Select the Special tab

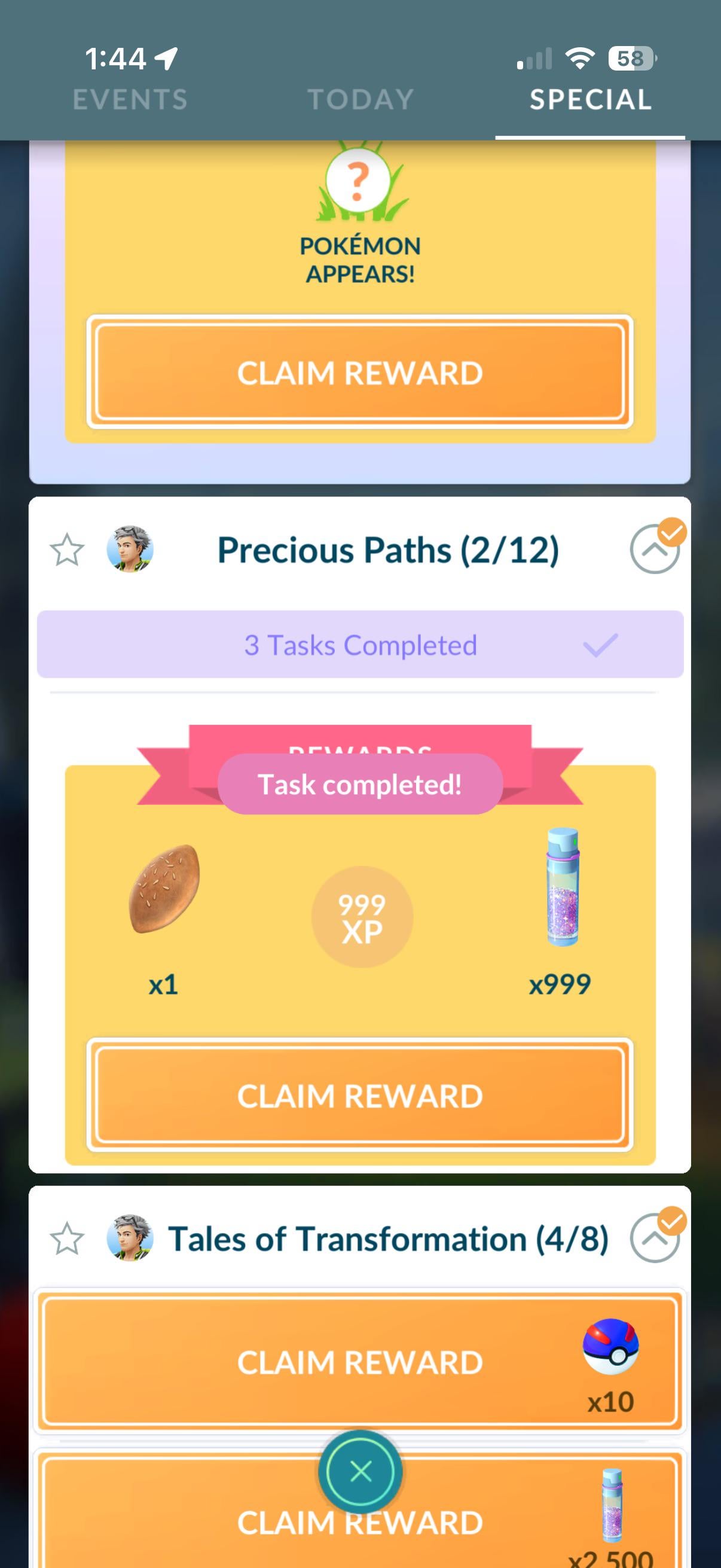(590, 100)
